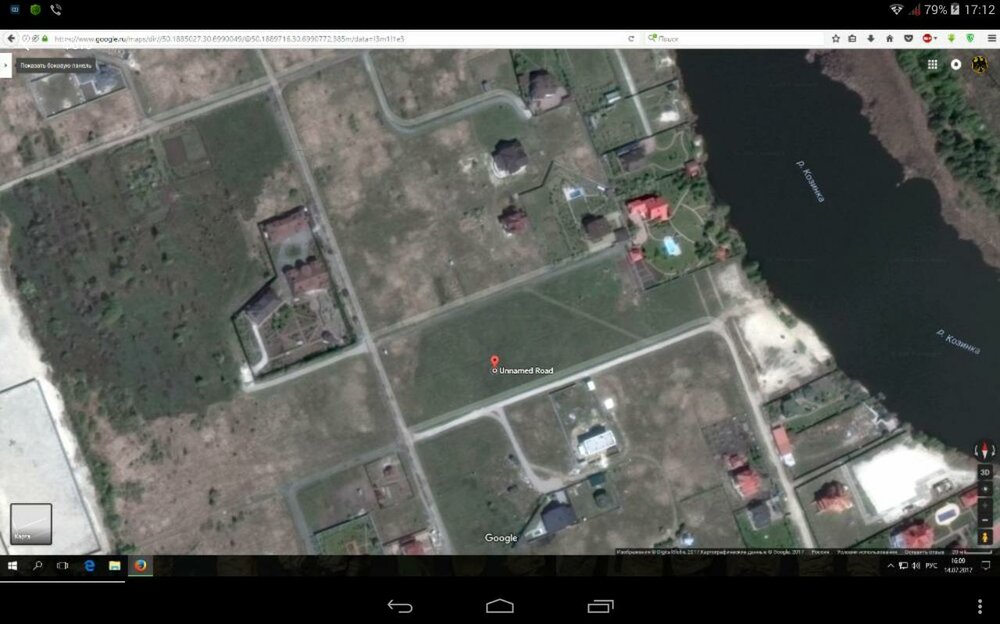The image size is (1000, 624).
Task: Focus the browser search box
Action: tap(730, 38)
